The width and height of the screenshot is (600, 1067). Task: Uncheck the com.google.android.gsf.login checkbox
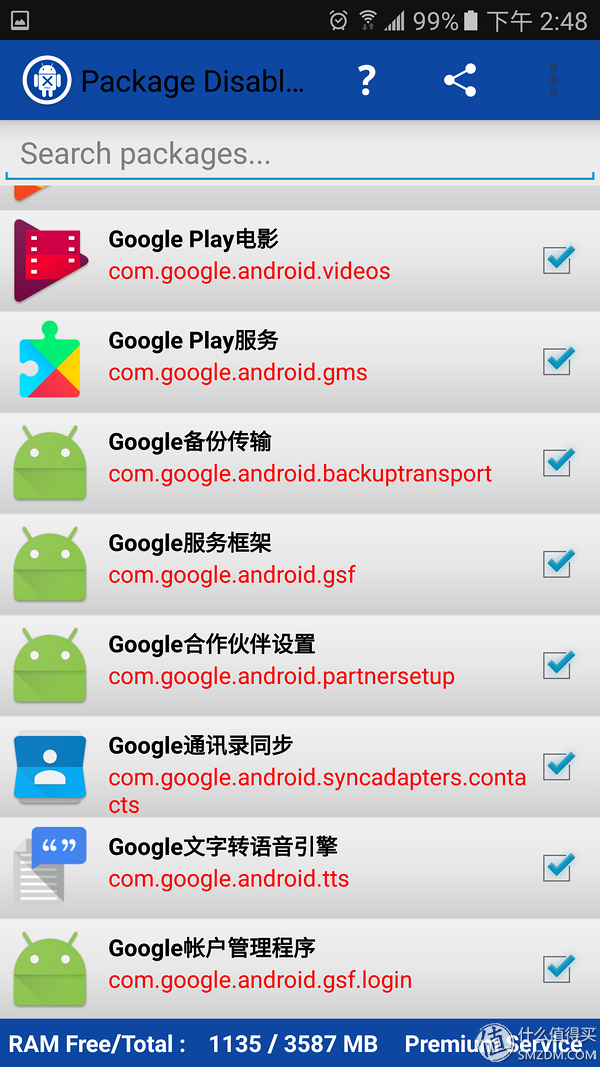coord(558,968)
